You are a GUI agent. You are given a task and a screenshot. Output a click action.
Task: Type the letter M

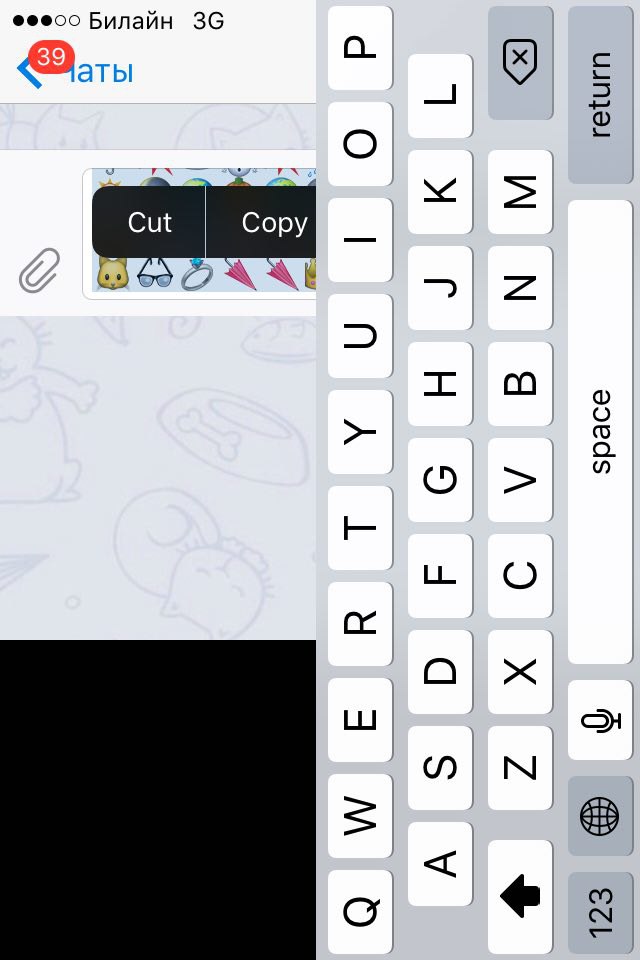[x=520, y=191]
